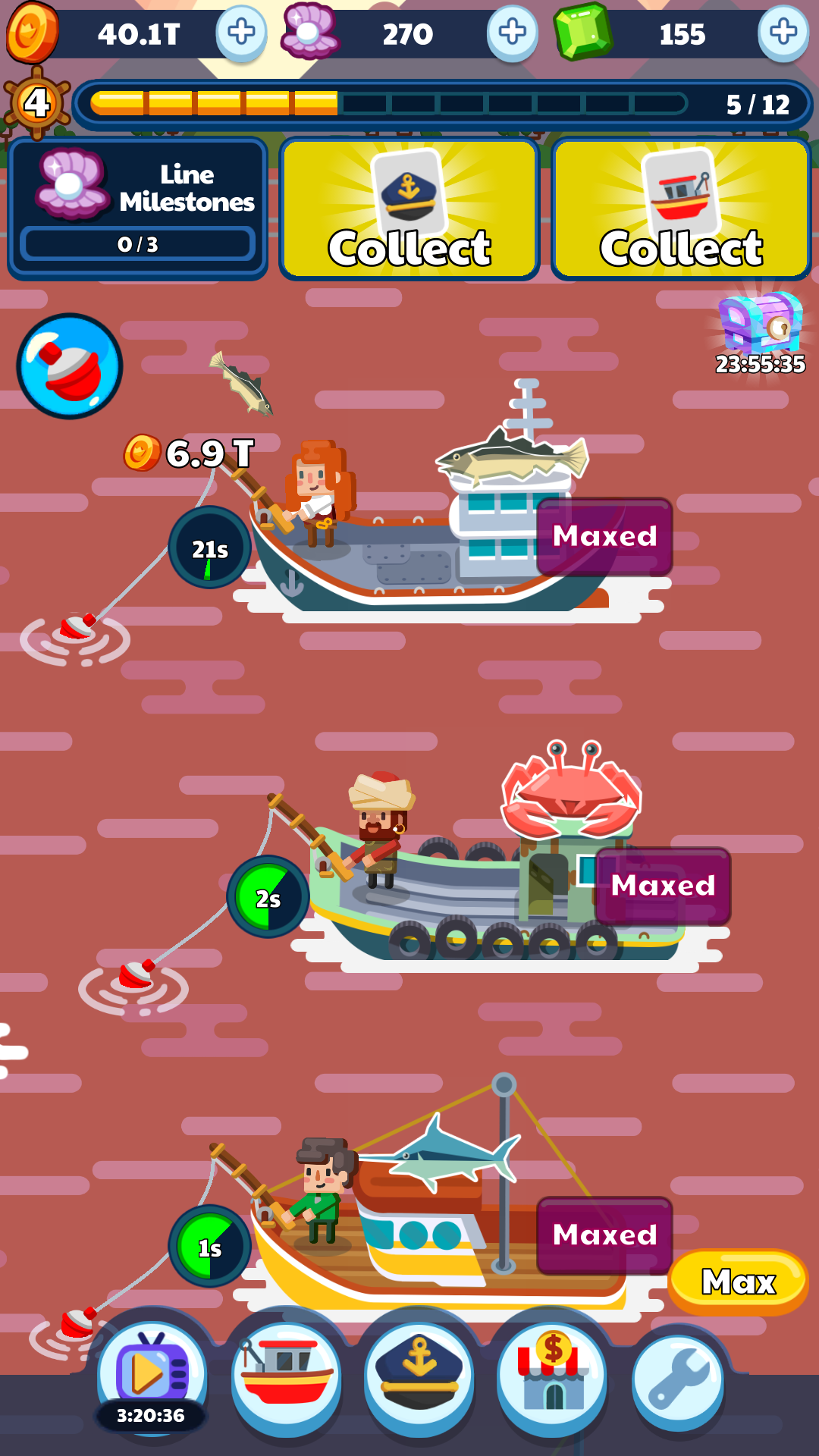819x1456 pixels.
Task: Add more coins with the plus button
Action: point(241,33)
